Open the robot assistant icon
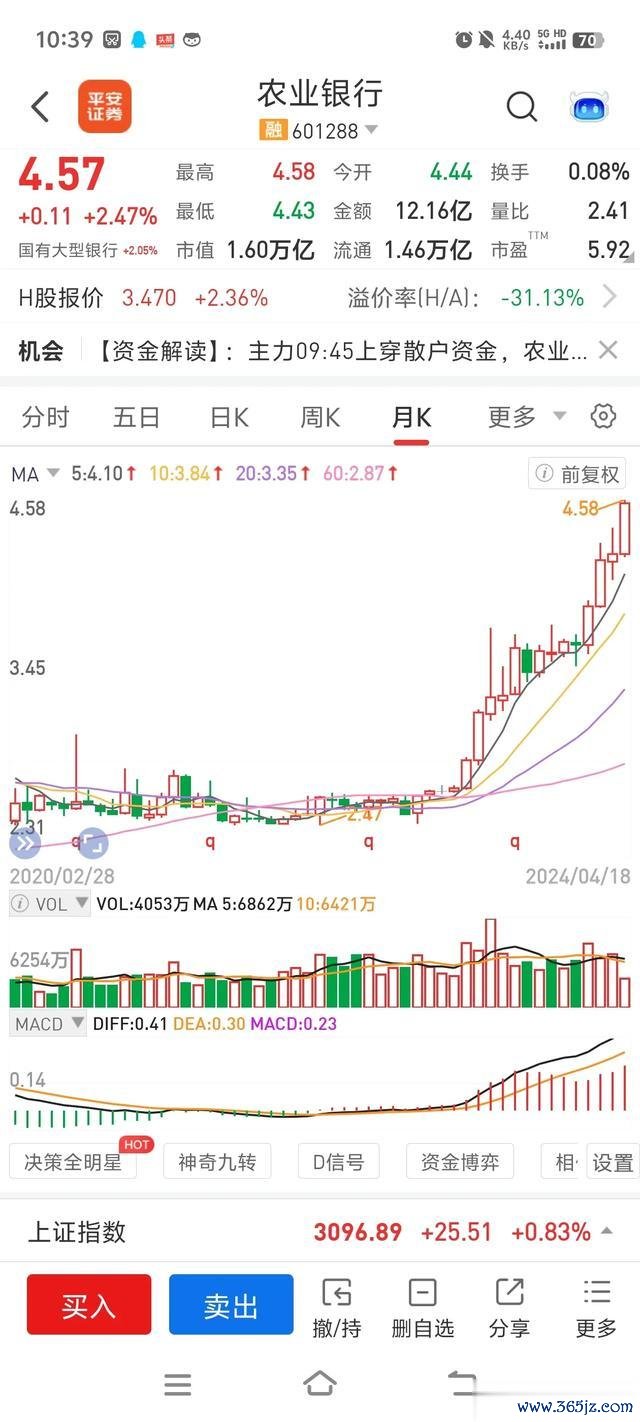The width and height of the screenshot is (640, 1422). 590,107
